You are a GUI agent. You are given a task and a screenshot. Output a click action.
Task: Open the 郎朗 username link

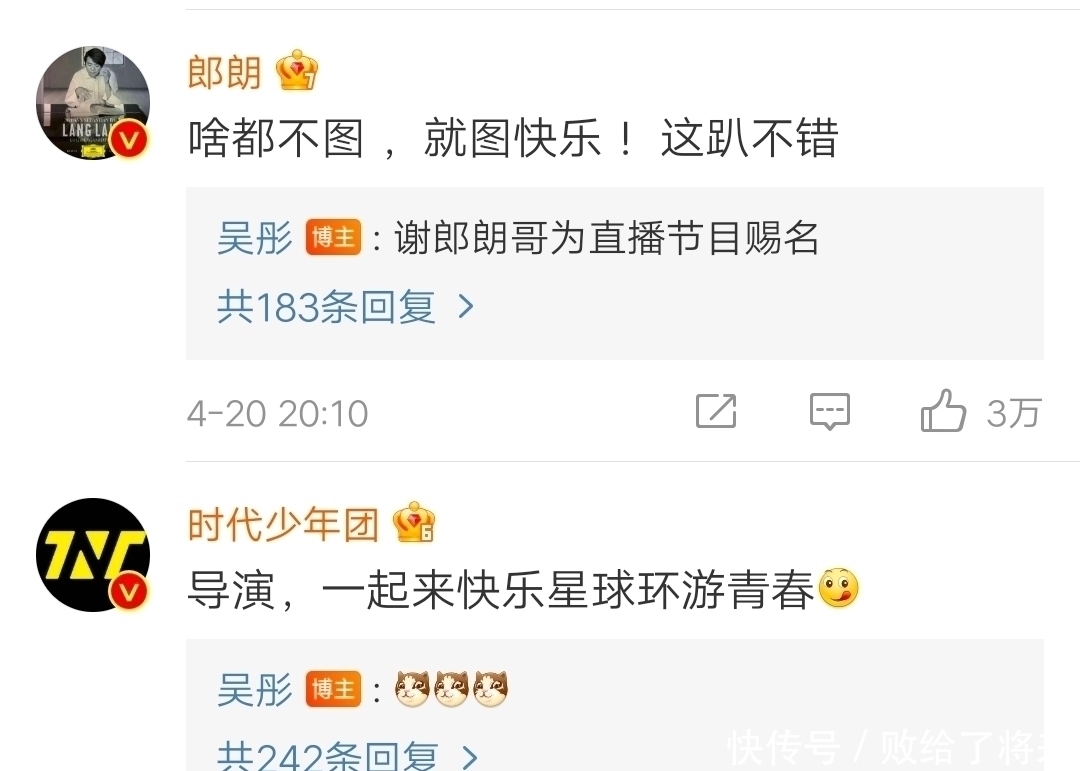(224, 72)
